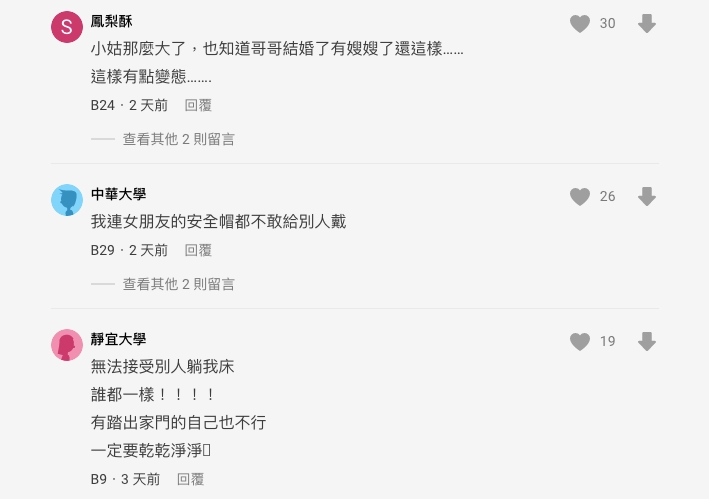Expand the 2 other replies under 中華大學's comment
This screenshot has height=499, width=709.
click(x=178, y=284)
